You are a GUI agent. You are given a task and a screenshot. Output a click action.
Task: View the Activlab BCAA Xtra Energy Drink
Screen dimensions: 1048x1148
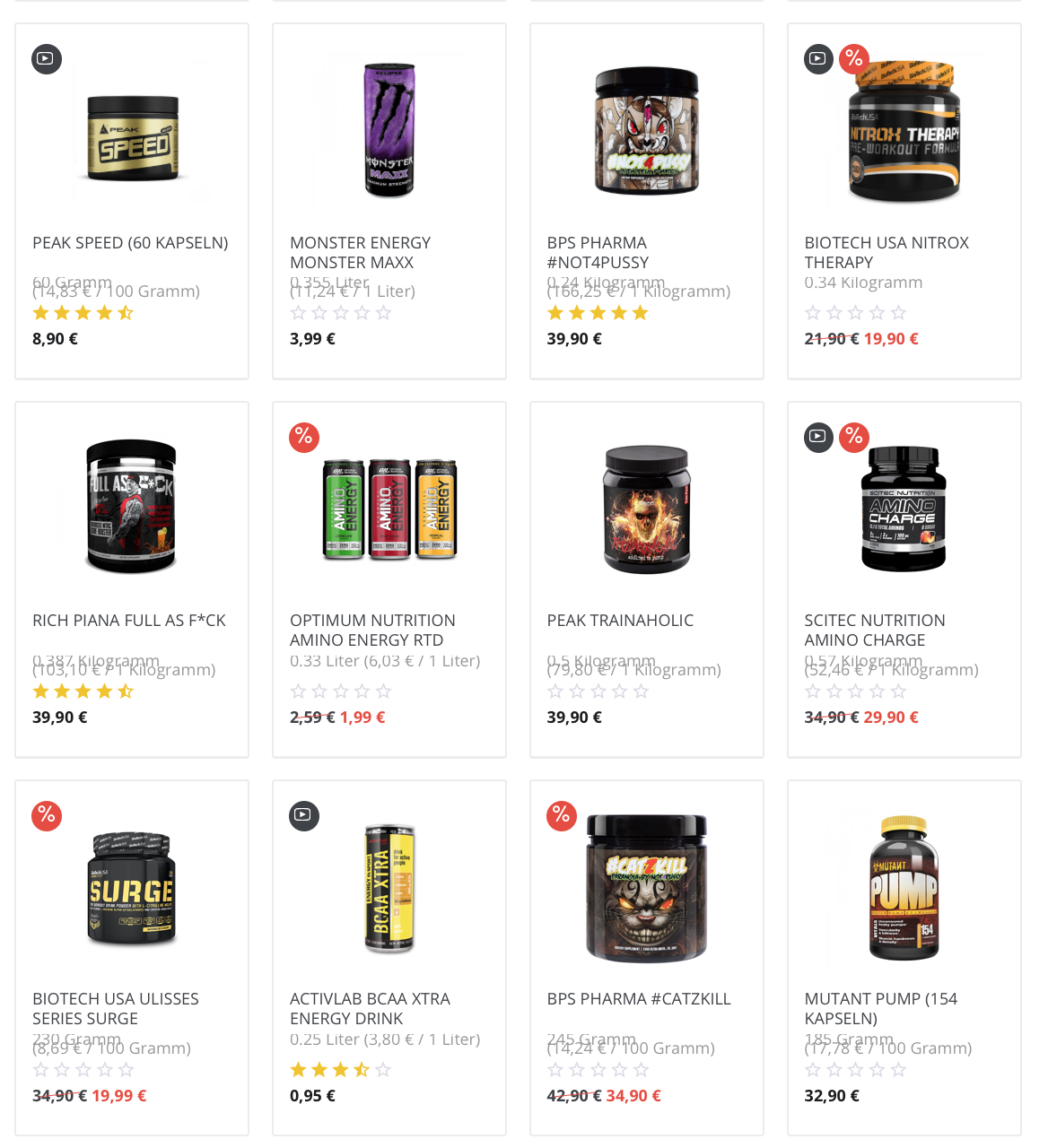[x=370, y=1008]
